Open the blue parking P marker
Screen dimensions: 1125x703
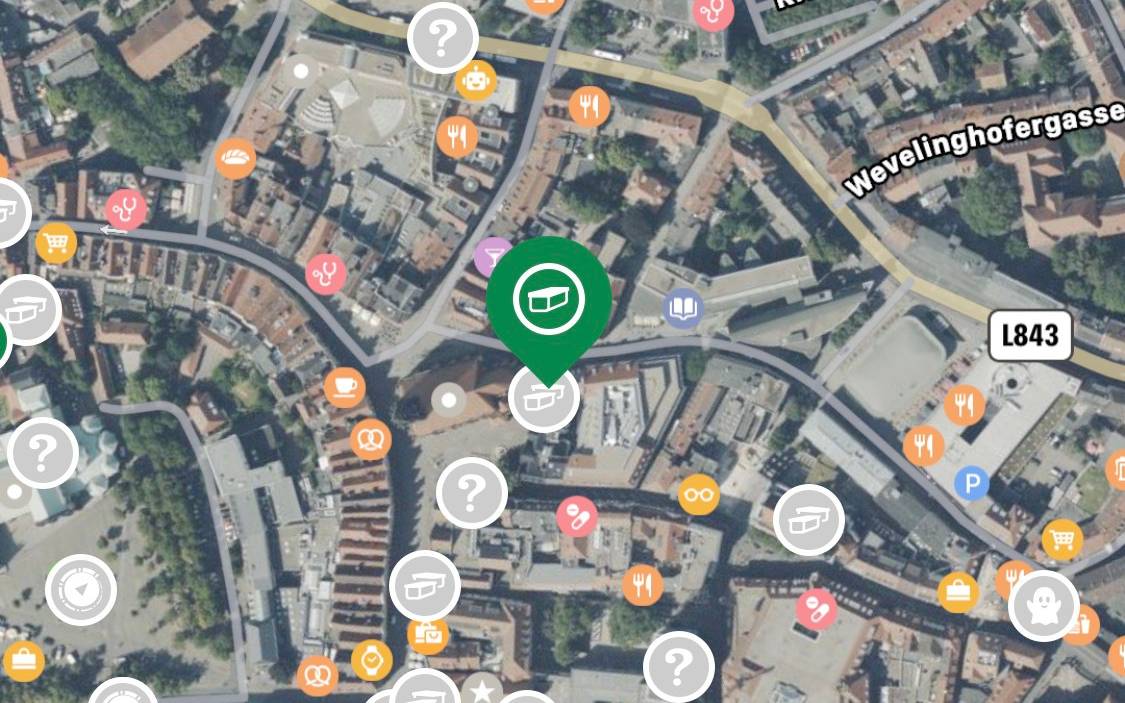click(x=971, y=485)
